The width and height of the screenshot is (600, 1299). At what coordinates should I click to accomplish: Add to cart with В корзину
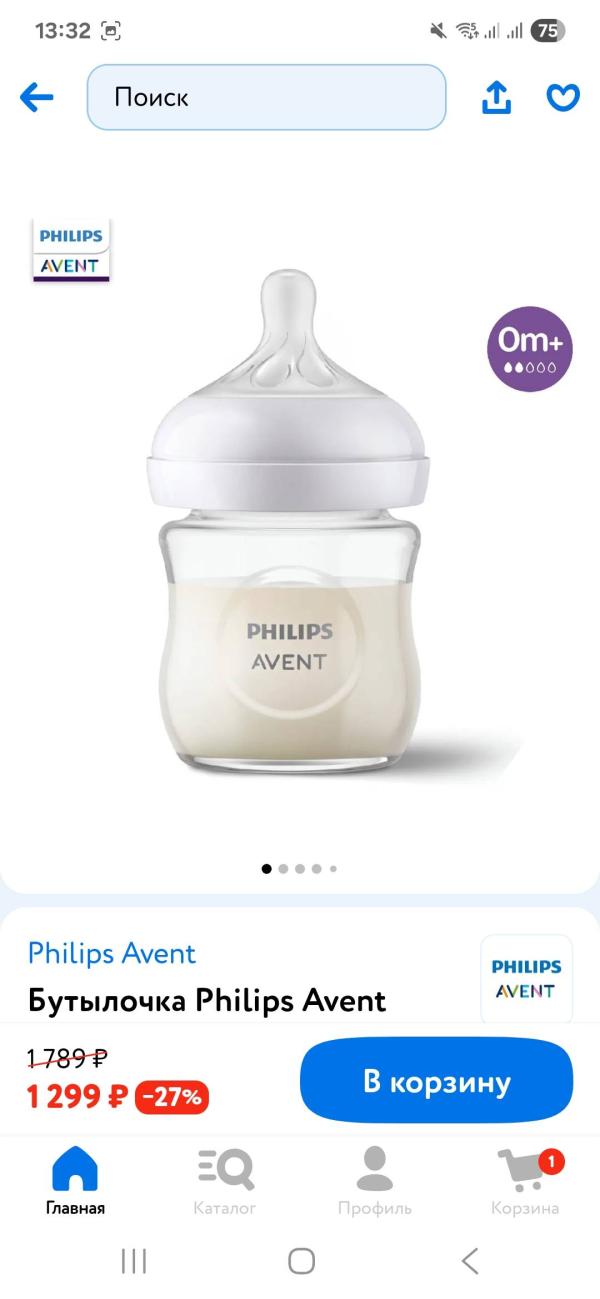coord(436,1081)
